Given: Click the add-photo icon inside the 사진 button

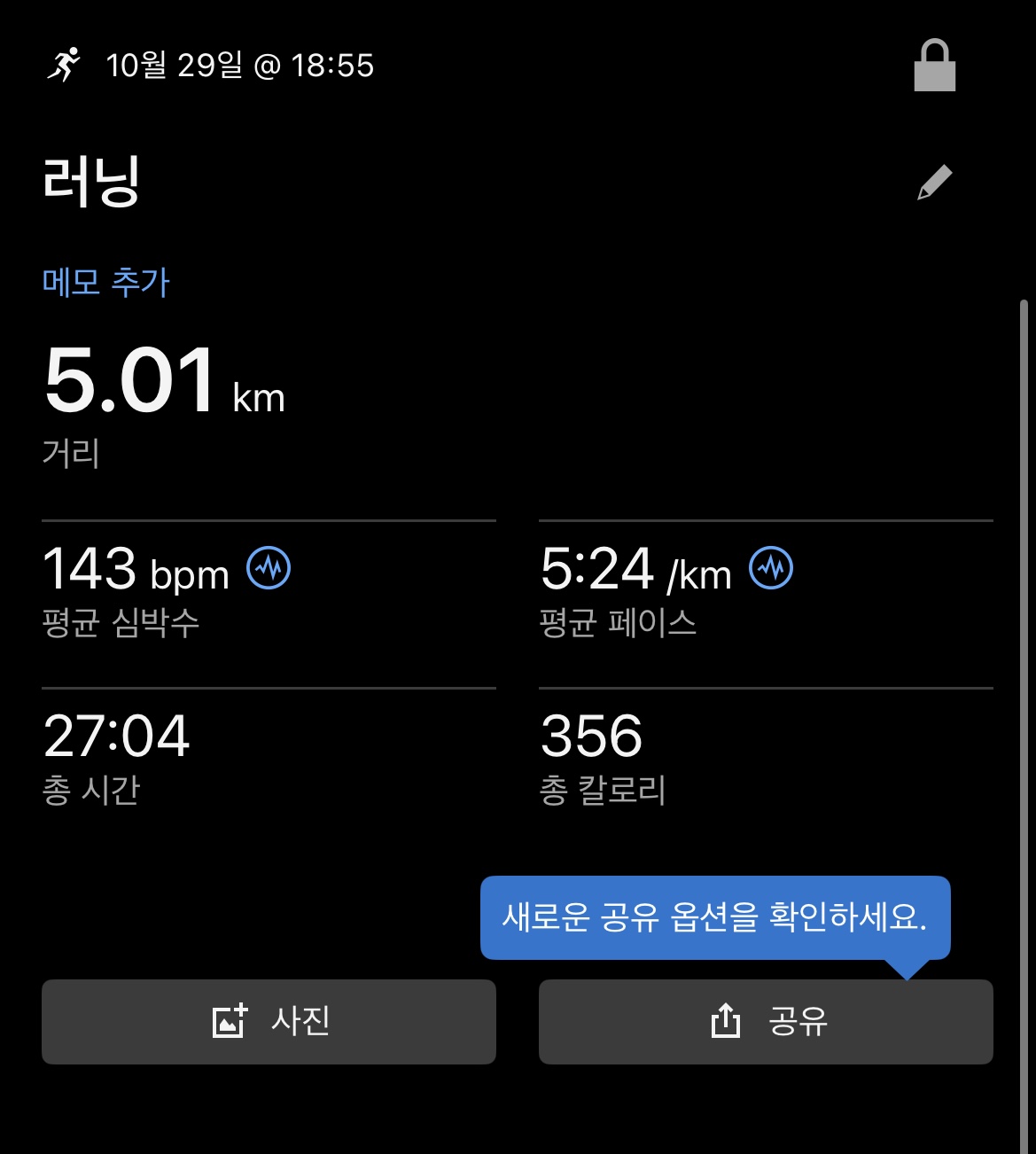Looking at the screenshot, I should 230,1022.
